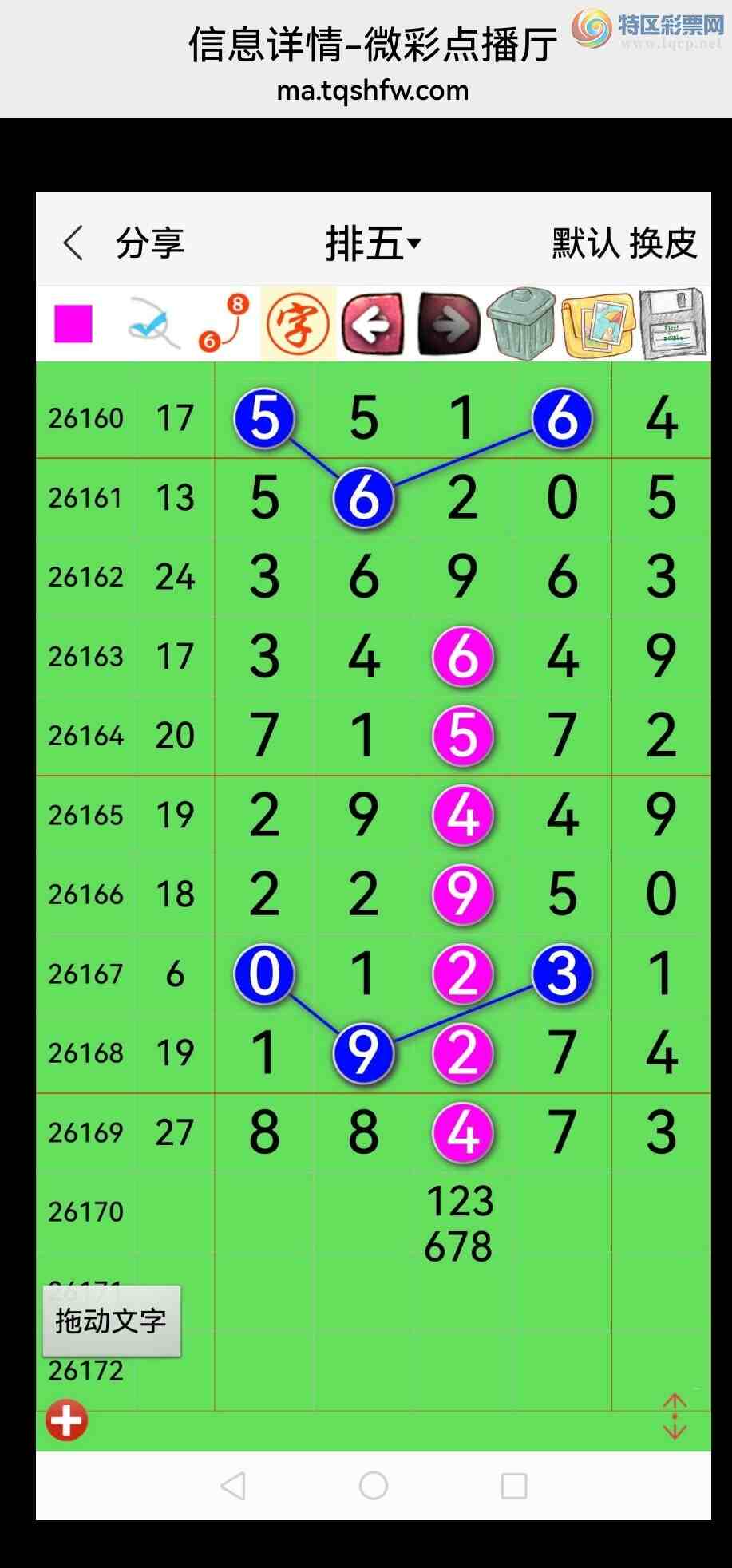Viewport: 732px width, 1568px height.
Task: Tap the 拖动文字 button
Action: (112, 1321)
